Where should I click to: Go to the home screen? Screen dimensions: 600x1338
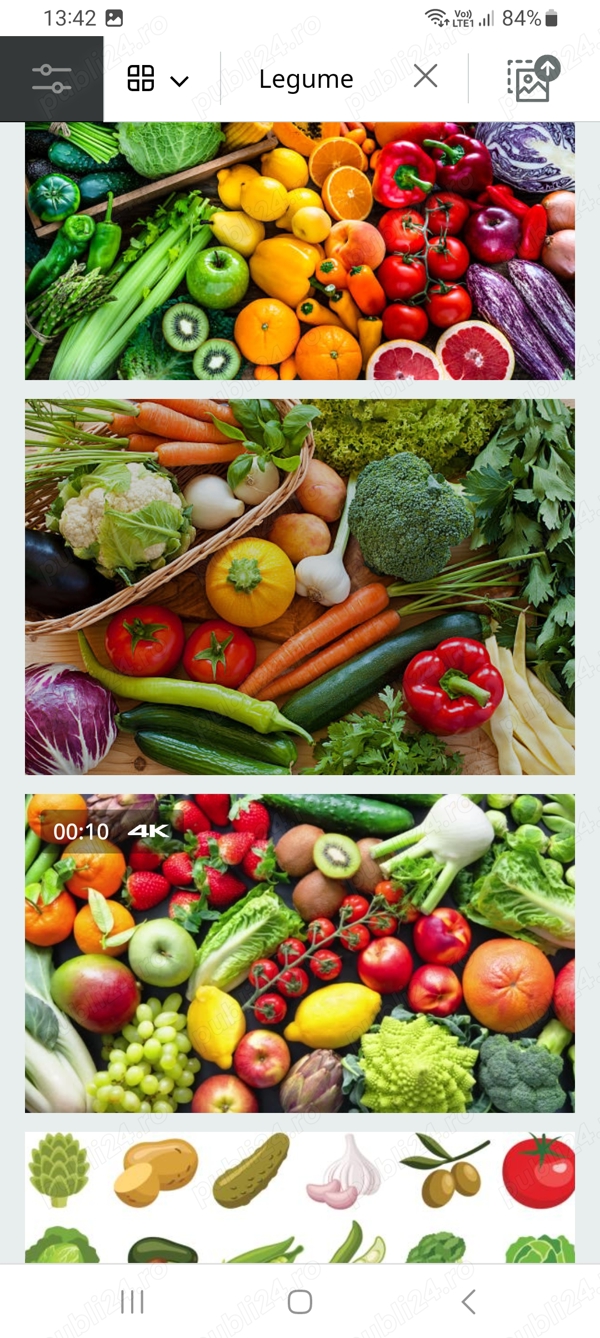click(300, 1301)
